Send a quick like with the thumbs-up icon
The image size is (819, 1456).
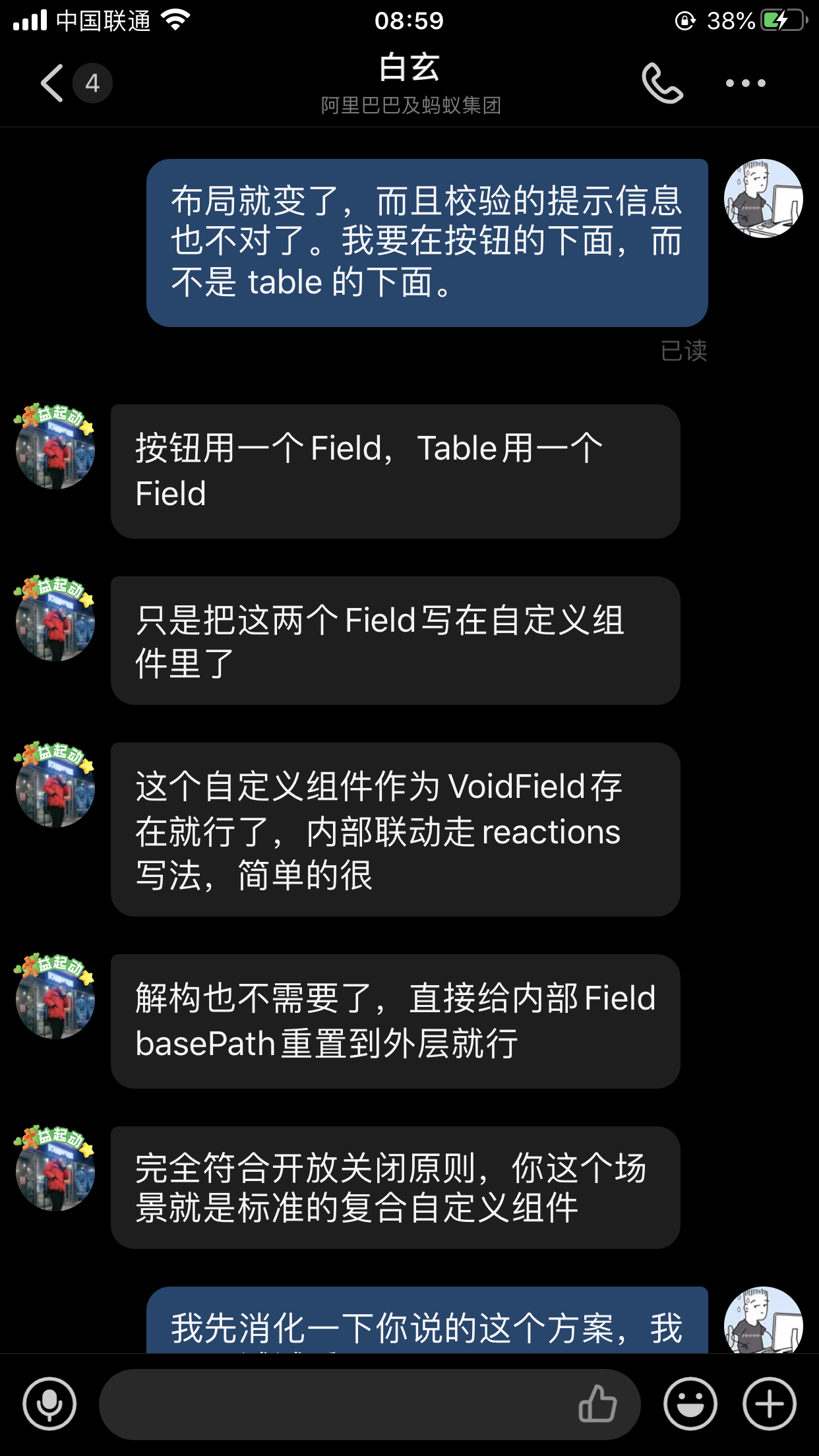tap(599, 1403)
